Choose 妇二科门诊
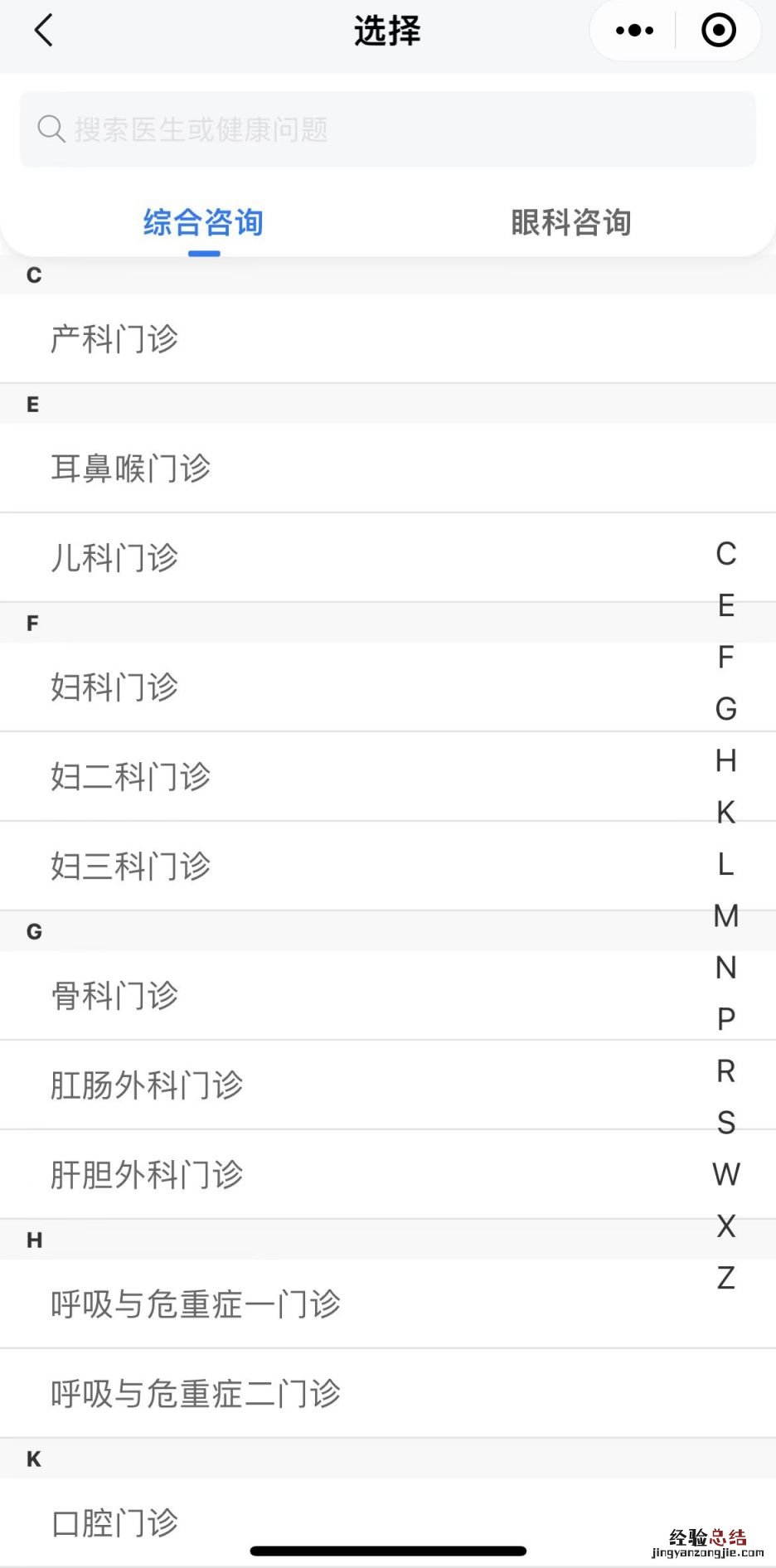This screenshot has height=1568, width=776. [131, 776]
